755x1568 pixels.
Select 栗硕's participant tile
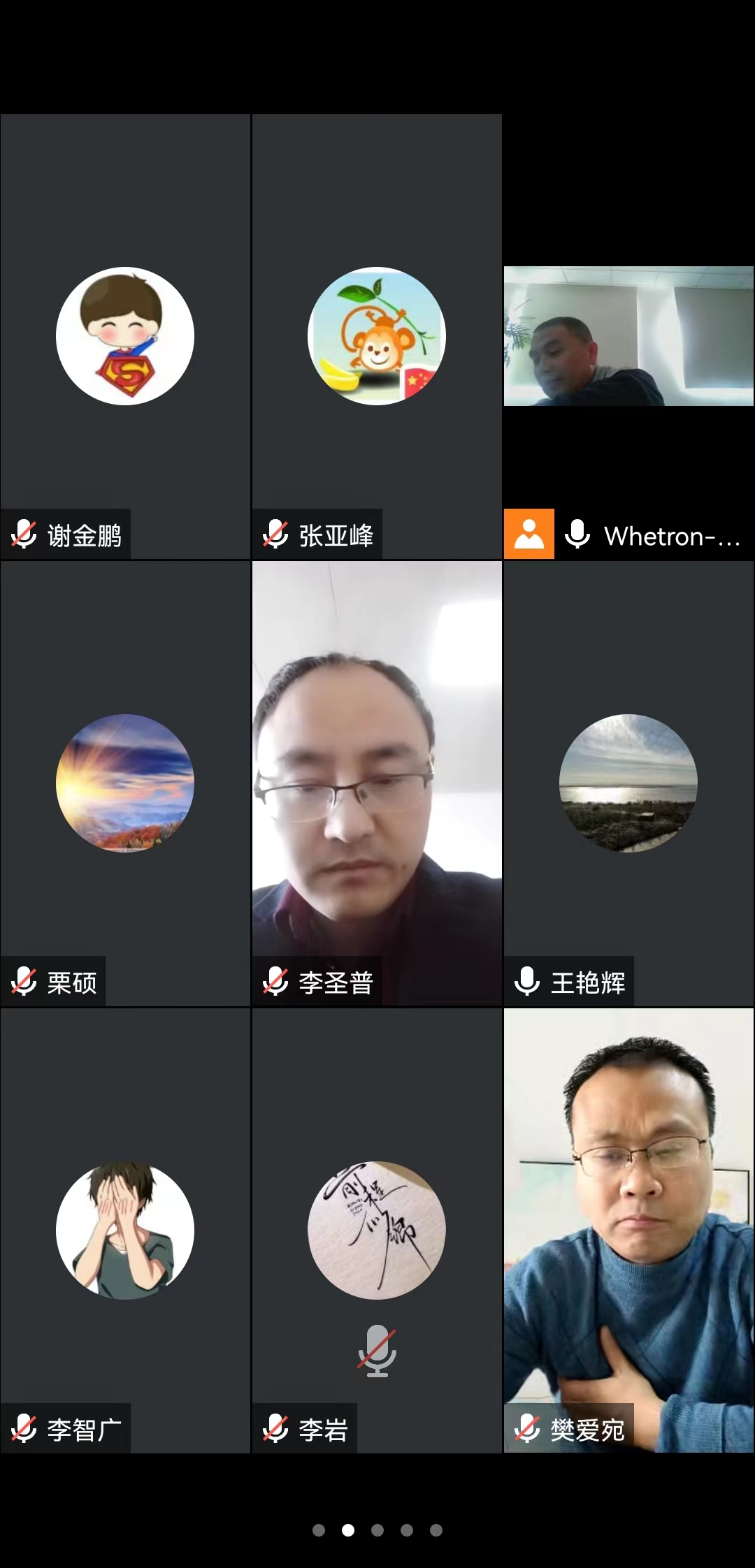(x=125, y=783)
